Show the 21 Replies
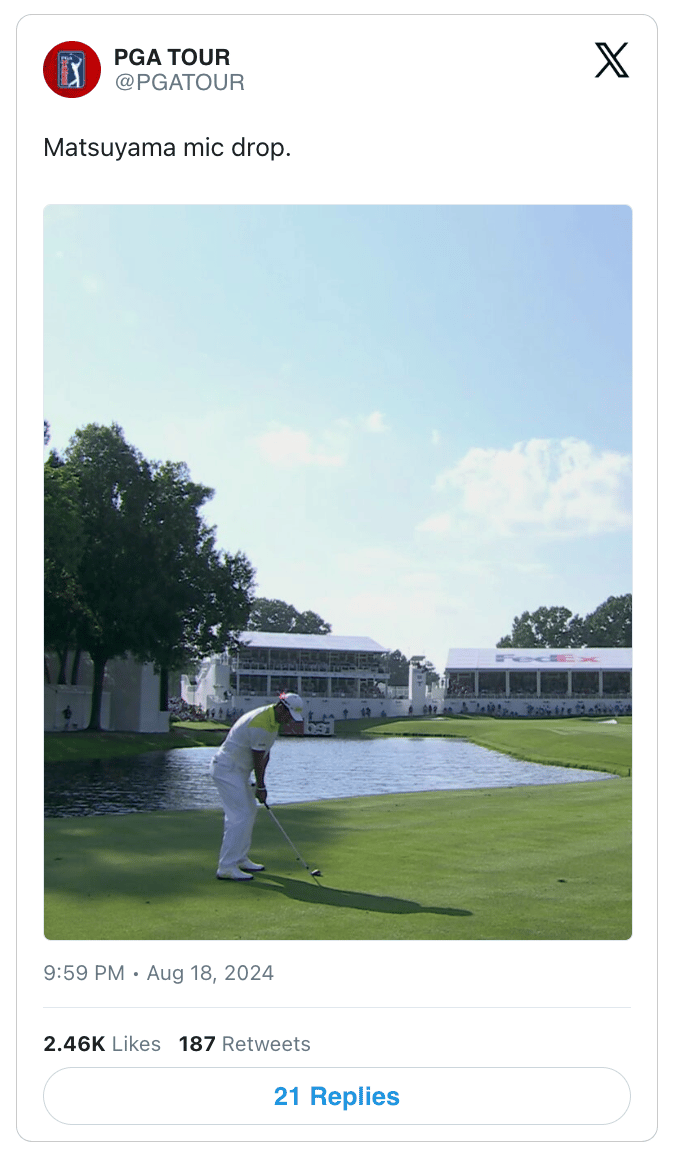The height and width of the screenshot is (1160, 680). 337,1096
